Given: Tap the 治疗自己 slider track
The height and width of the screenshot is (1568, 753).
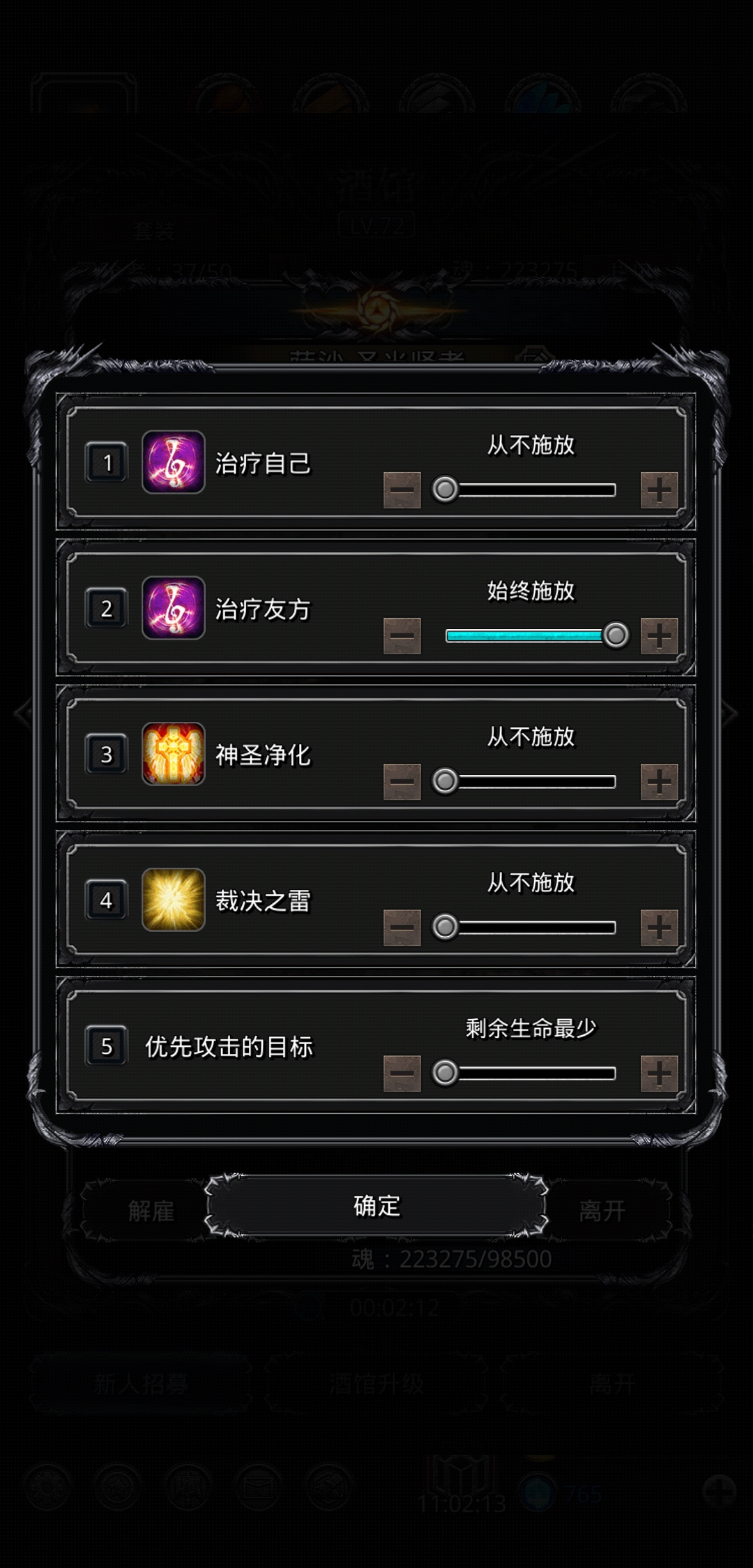Looking at the screenshot, I should click(x=530, y=490).
